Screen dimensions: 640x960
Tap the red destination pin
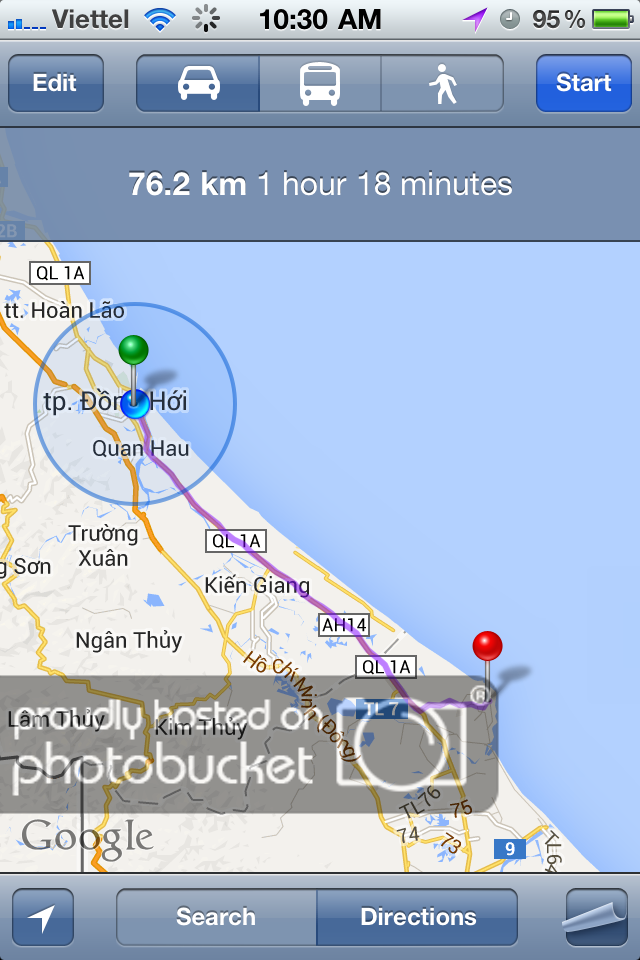coord(487,647)
